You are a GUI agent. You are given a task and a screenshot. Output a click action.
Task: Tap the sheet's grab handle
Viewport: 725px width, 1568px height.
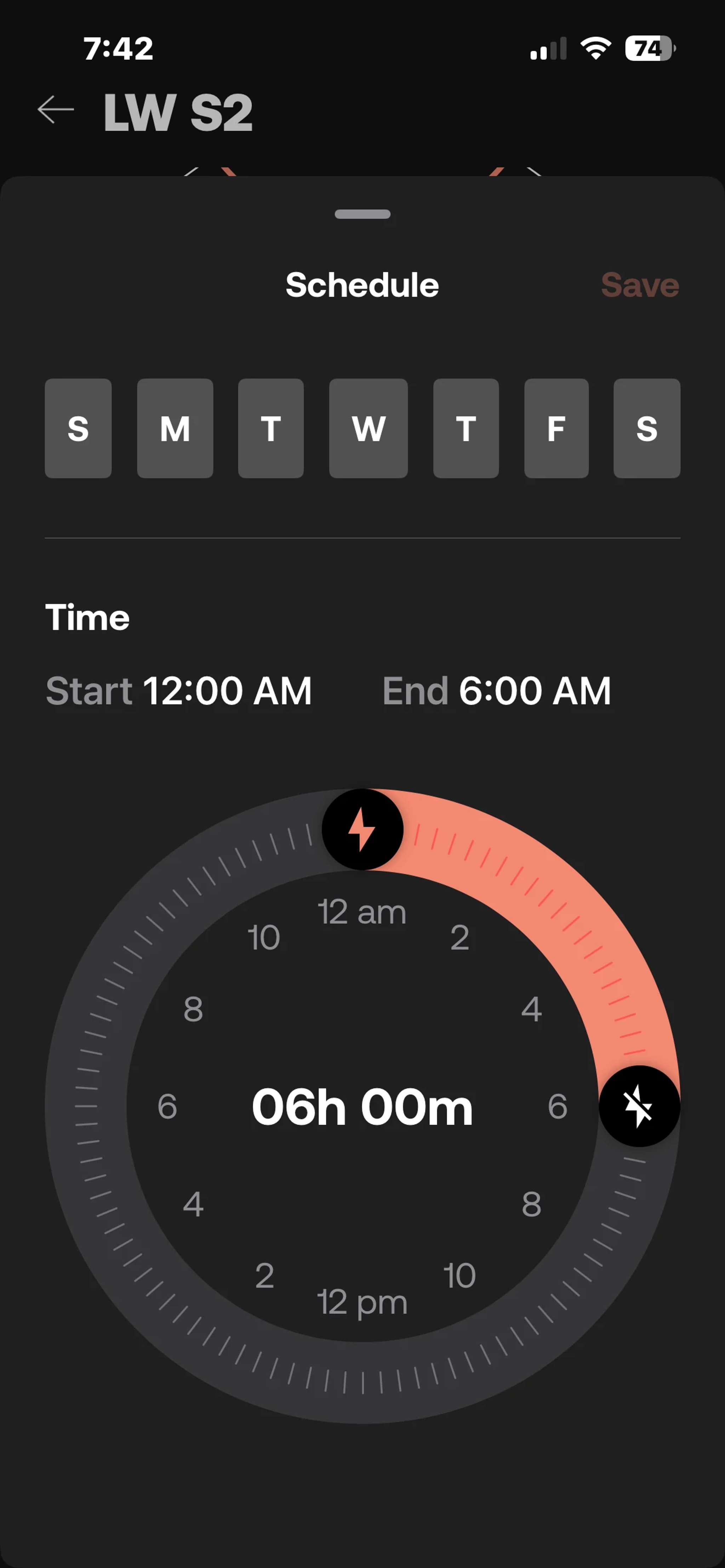[x=362, y=214]
